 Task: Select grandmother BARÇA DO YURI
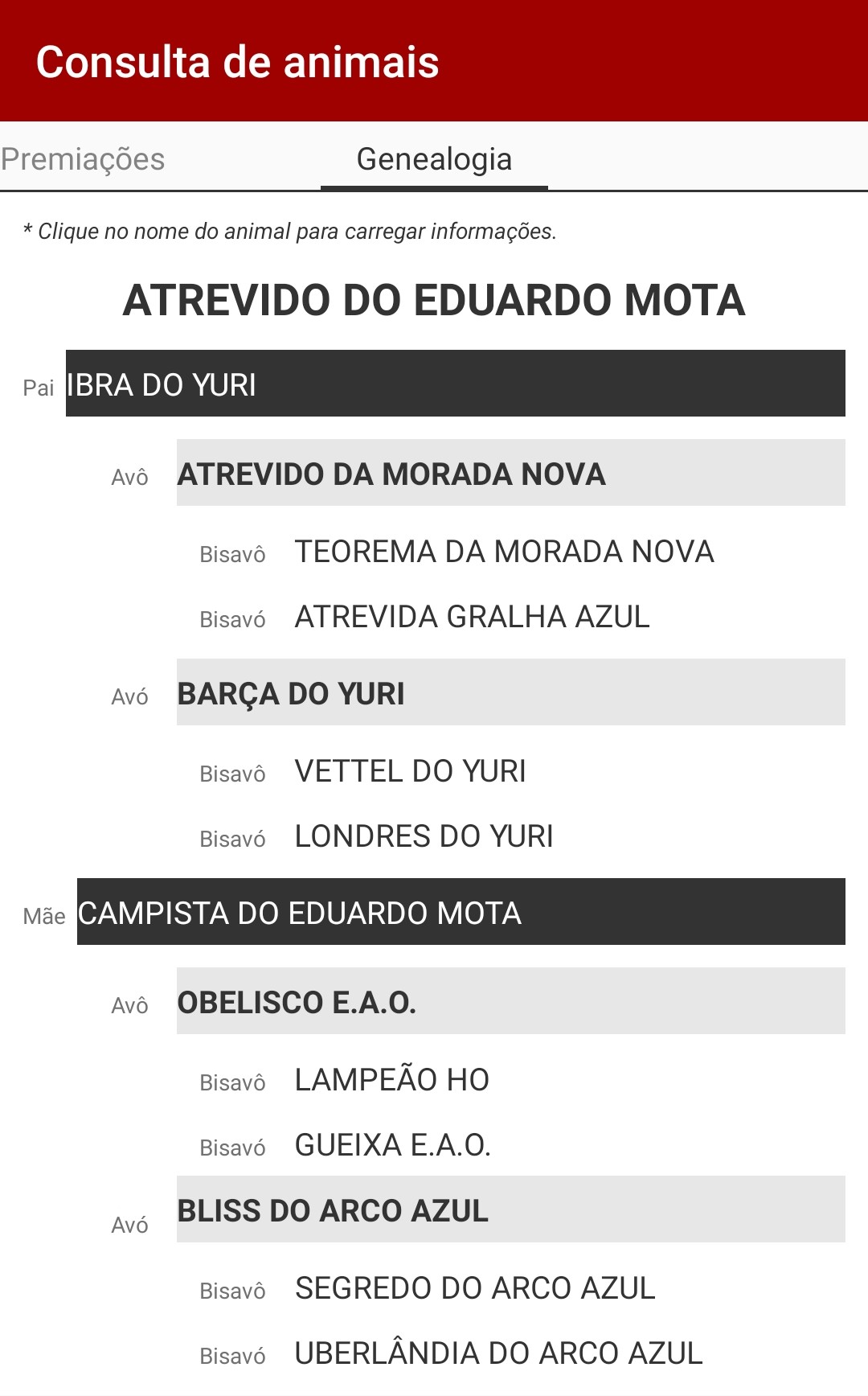tap(510, 692)
